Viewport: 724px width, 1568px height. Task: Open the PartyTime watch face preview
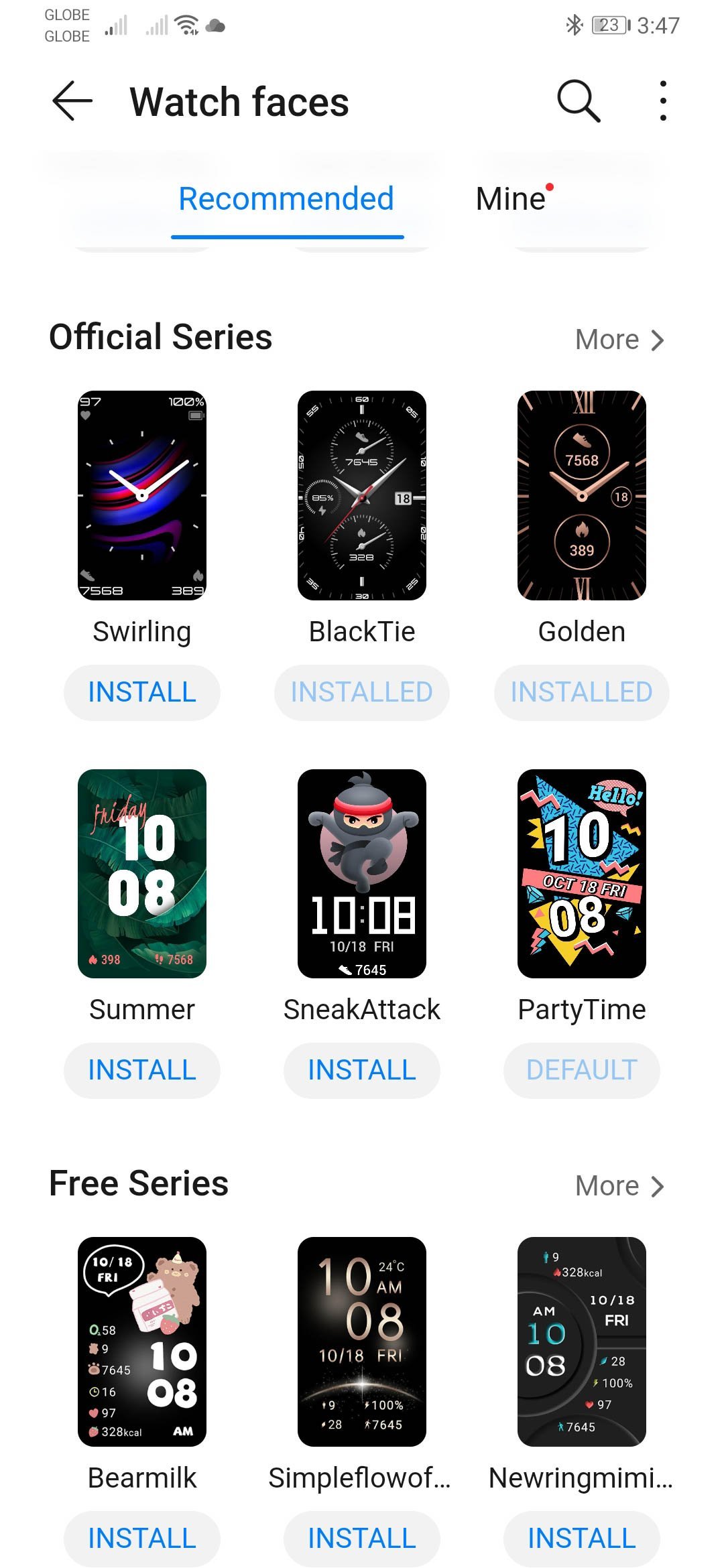click(x=582, y=873)
